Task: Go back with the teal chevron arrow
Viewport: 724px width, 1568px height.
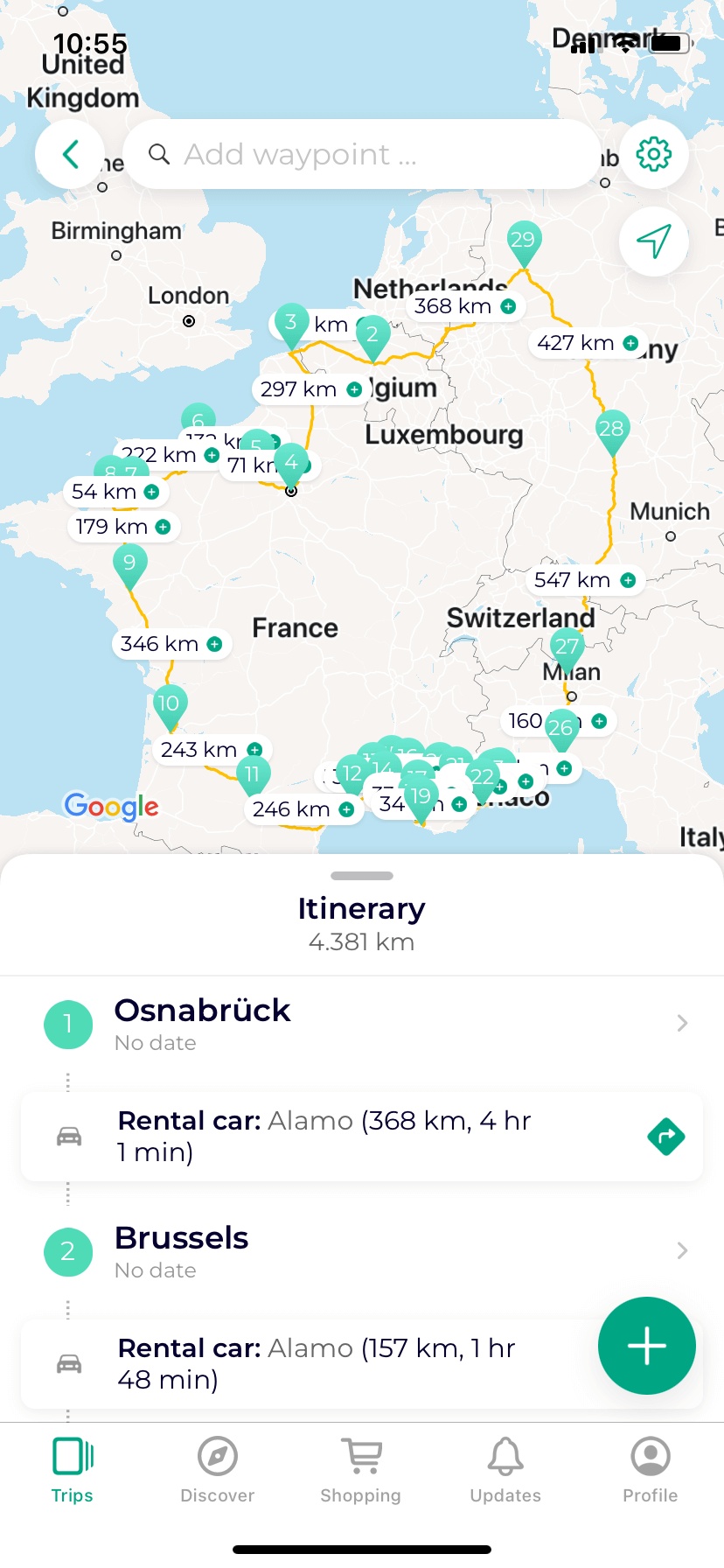Action: (69, 153)
